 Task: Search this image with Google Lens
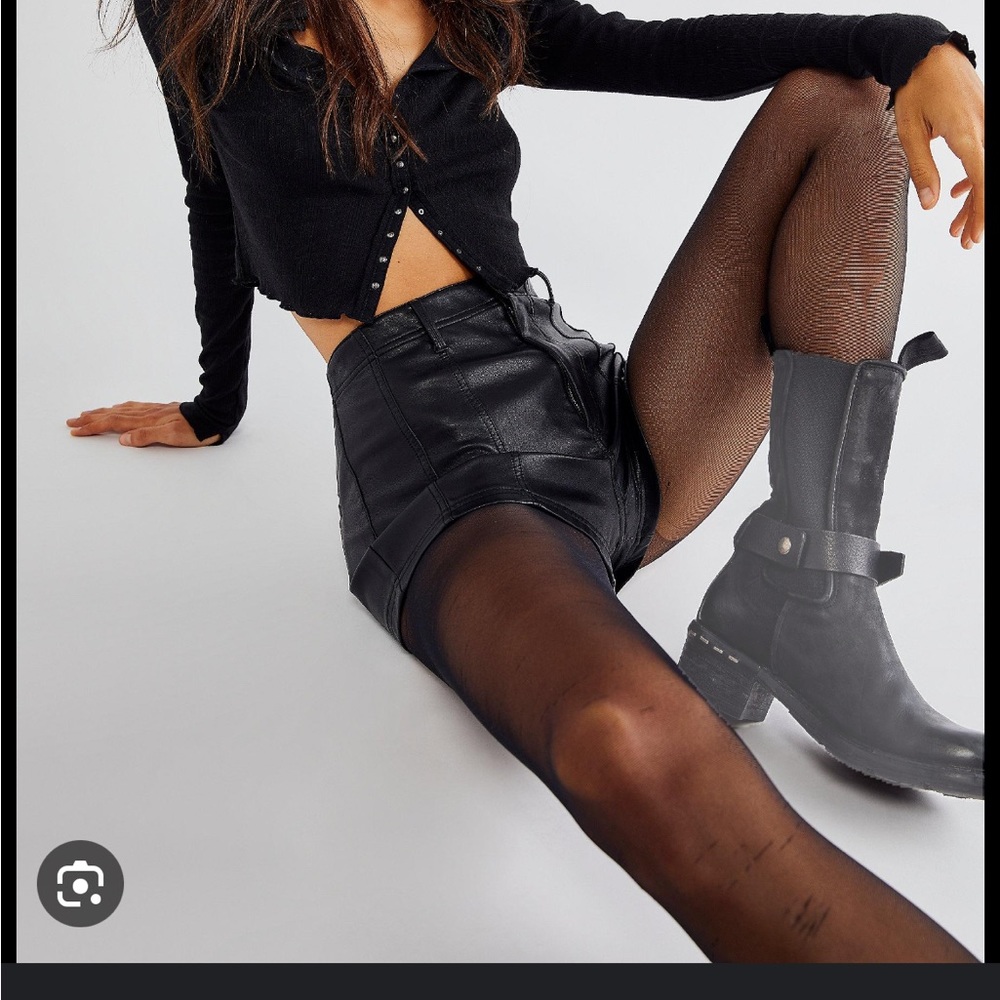point(80,883)
